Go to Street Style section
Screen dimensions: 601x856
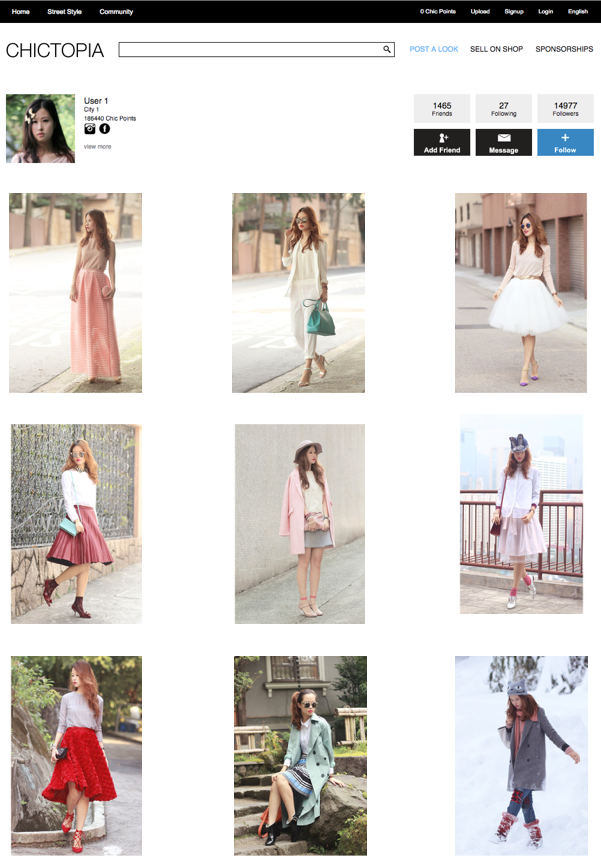click(64, 12)
